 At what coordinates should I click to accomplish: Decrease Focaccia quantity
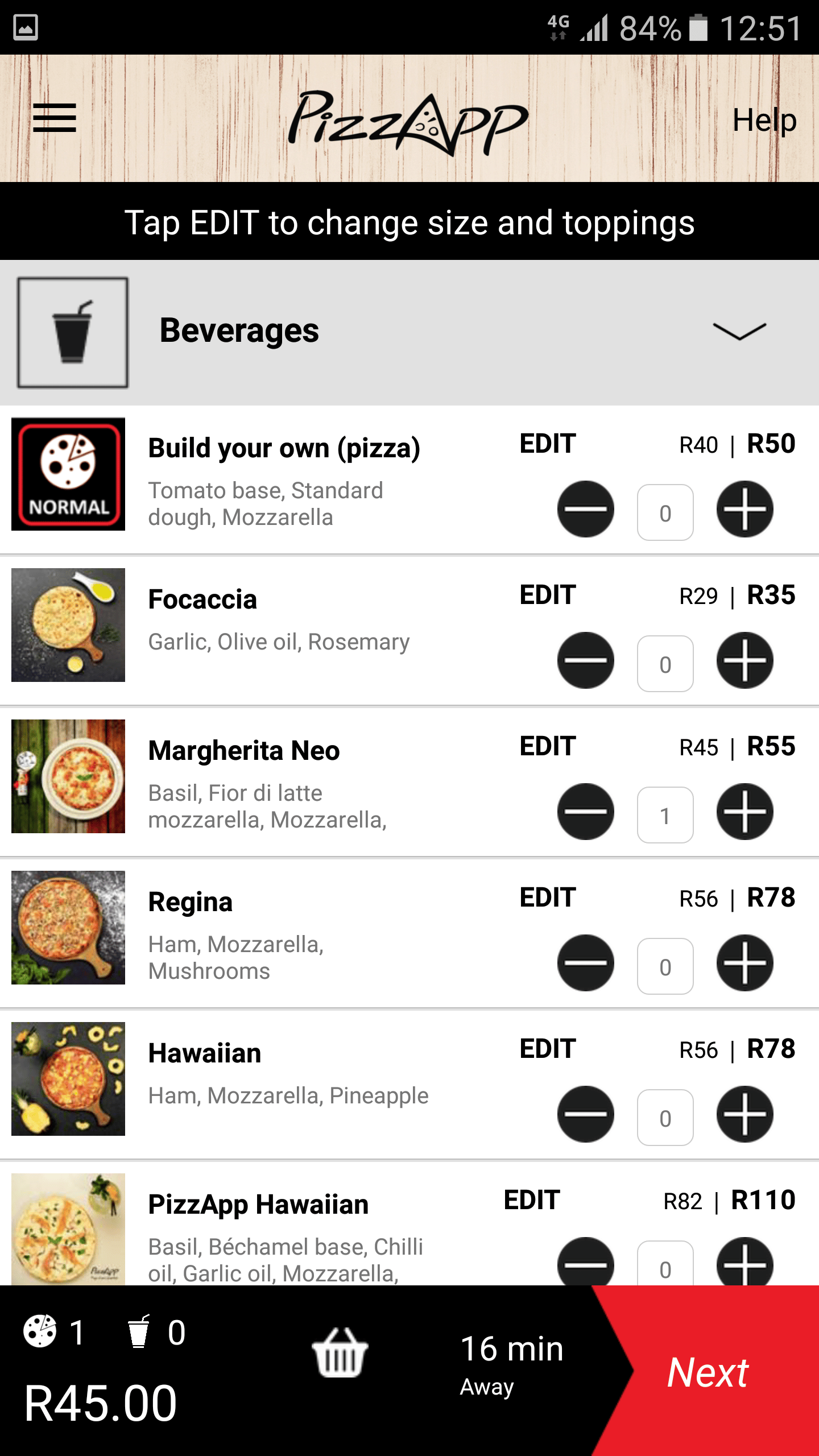tap(585, 660)
